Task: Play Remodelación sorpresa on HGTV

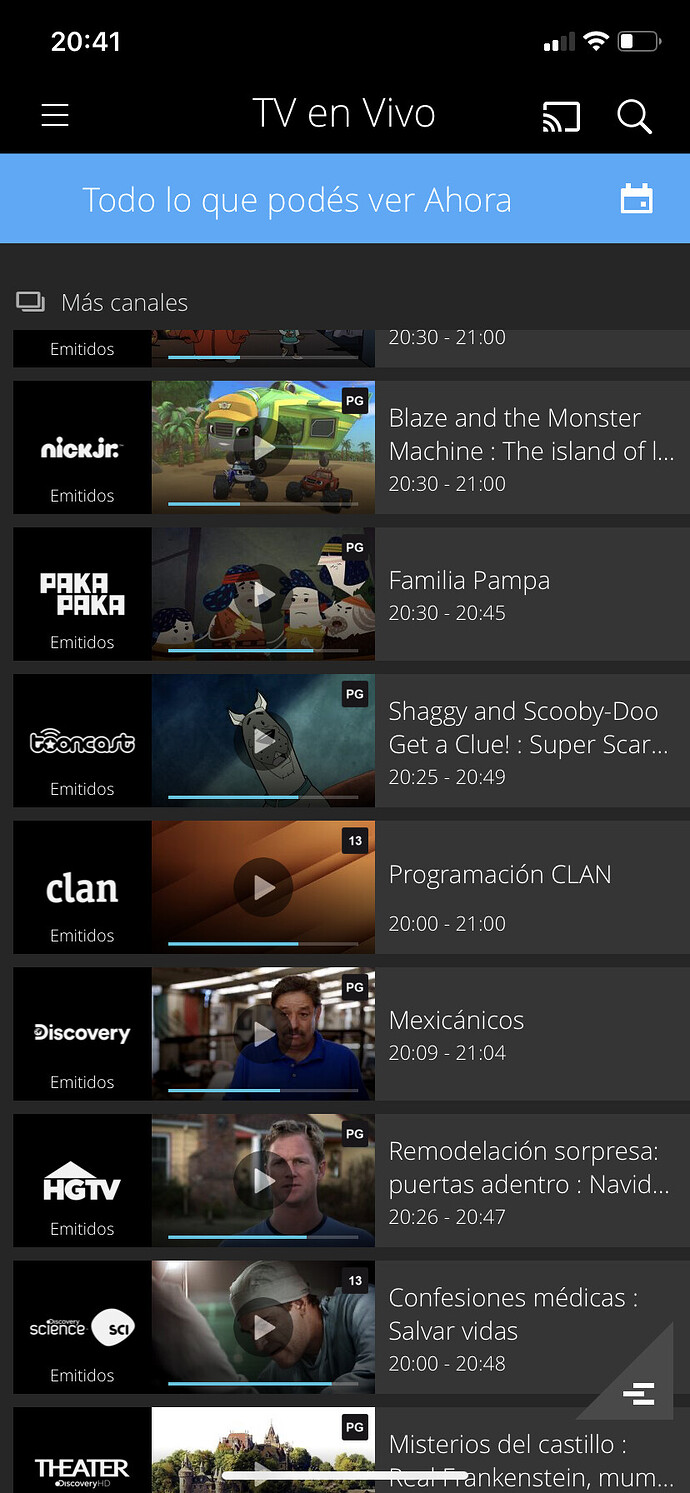Action: tap(263, 1180)
